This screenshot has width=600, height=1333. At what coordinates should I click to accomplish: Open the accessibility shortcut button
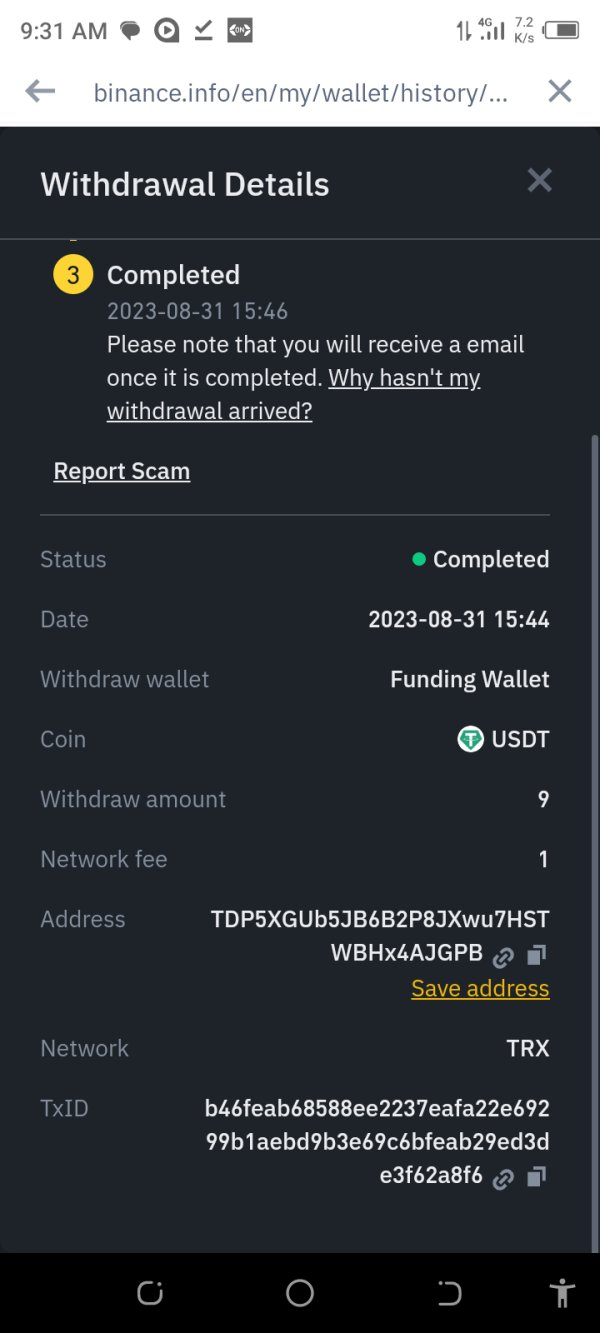(563, 1293)
